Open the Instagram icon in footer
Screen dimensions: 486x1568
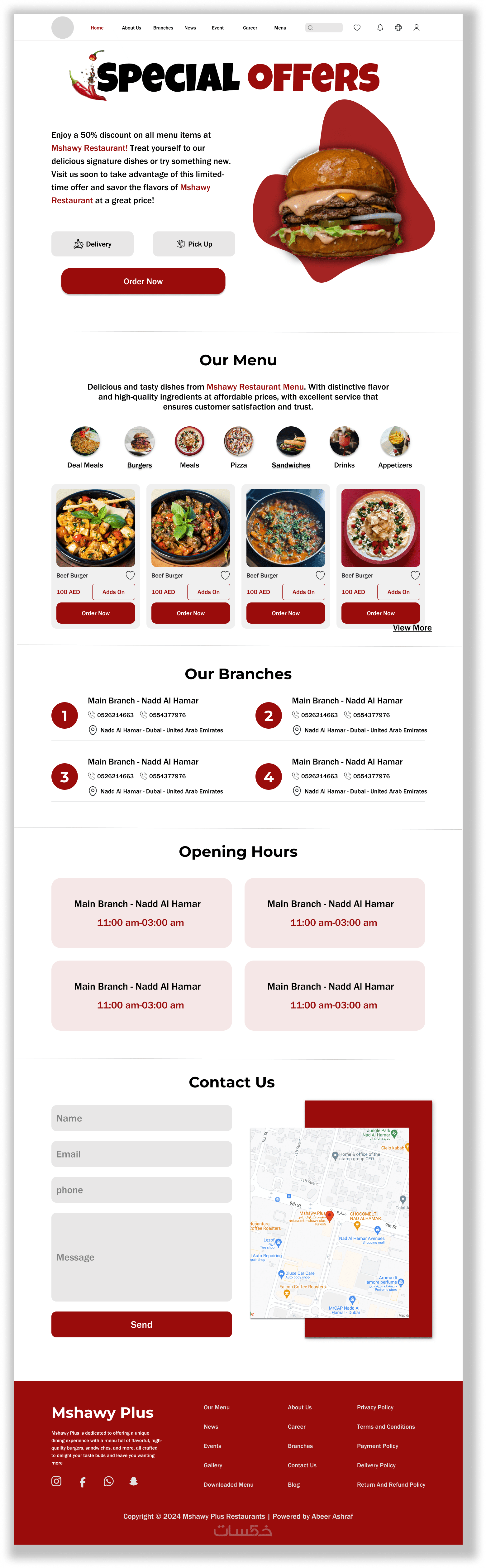pyautogui.click(x=57, y=1481)
